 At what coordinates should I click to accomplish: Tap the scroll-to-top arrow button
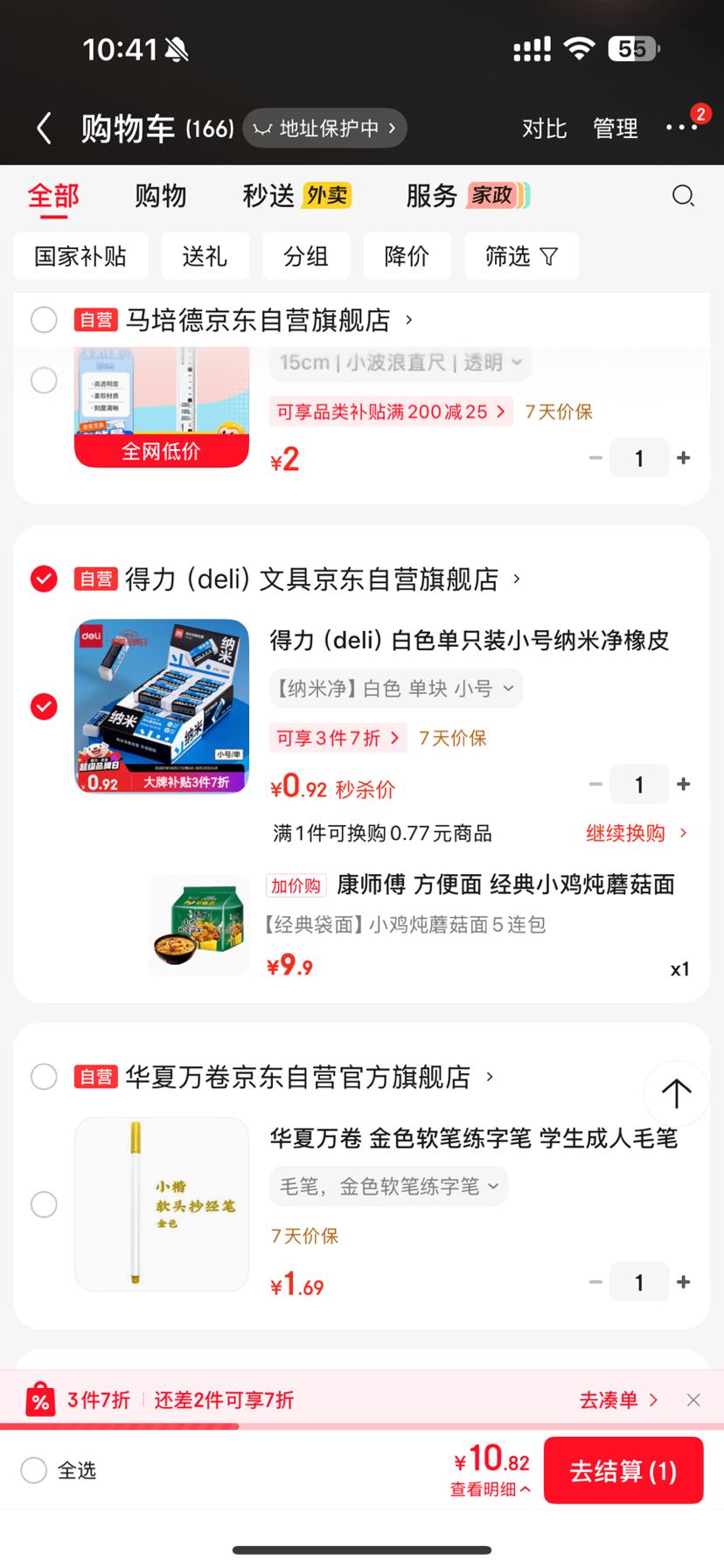[x=676, y=1093]
